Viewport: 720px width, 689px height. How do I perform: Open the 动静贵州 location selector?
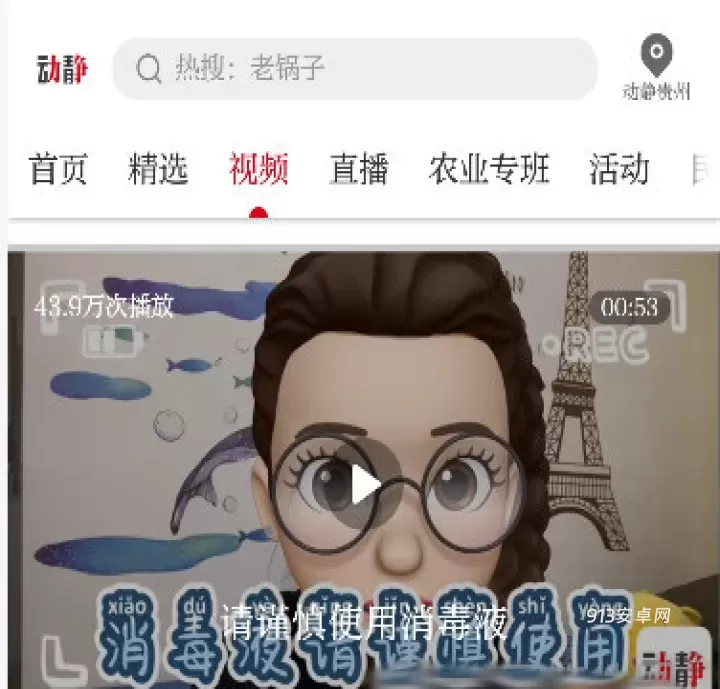[656, 68]
